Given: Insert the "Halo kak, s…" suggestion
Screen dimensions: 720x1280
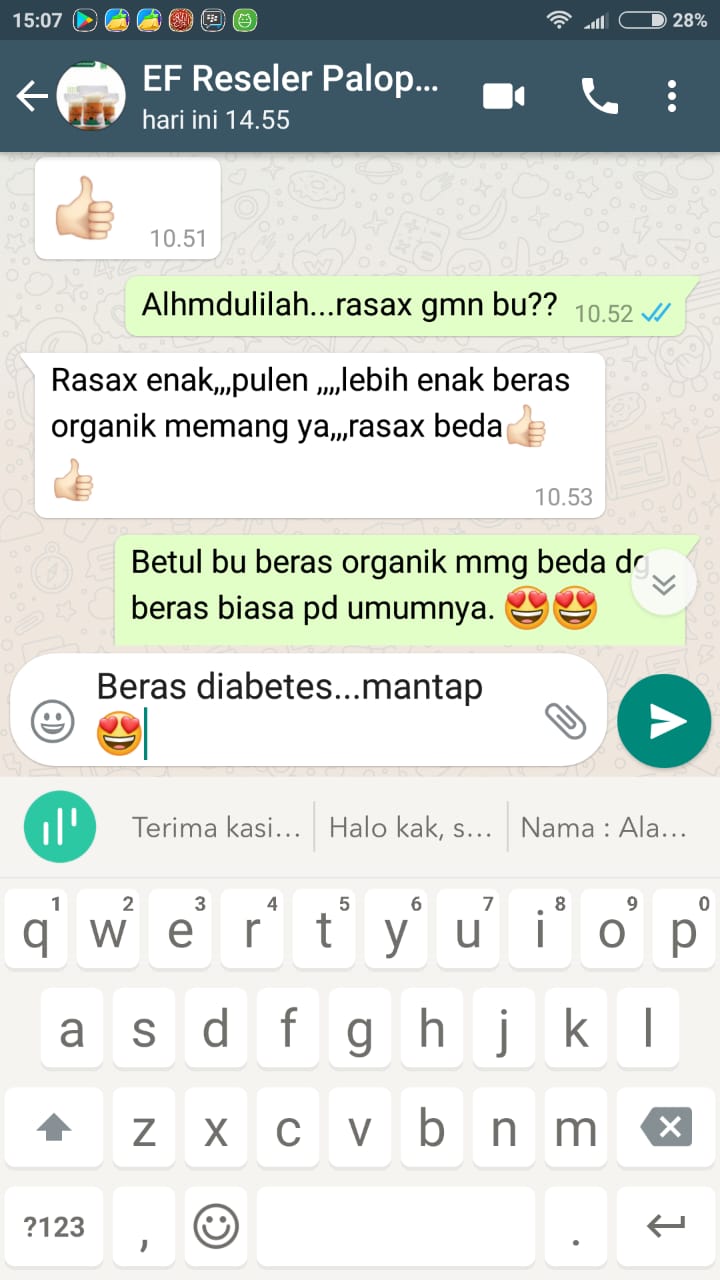Looking at the screenshot, I should 410,827.
